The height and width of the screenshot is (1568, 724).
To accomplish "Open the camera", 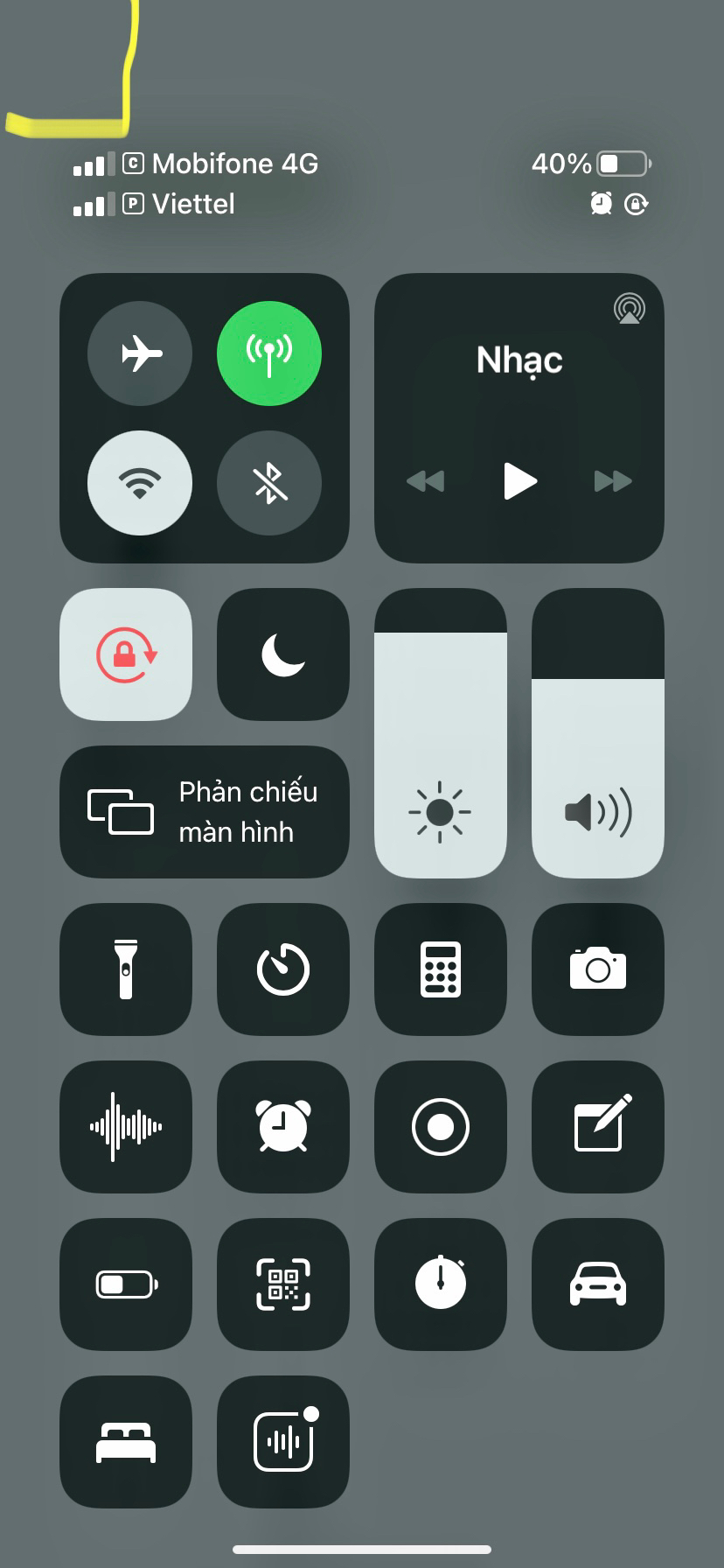I will [x=598, y=969].
